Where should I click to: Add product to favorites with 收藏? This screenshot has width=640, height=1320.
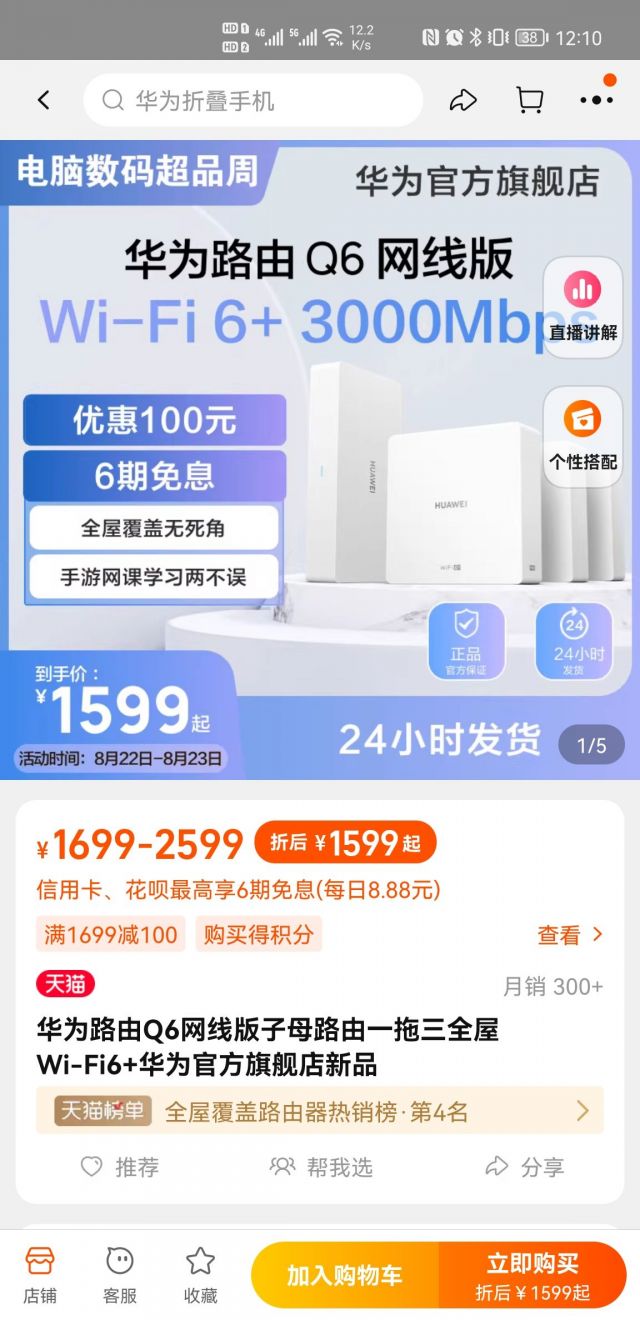click(200, 1275)
